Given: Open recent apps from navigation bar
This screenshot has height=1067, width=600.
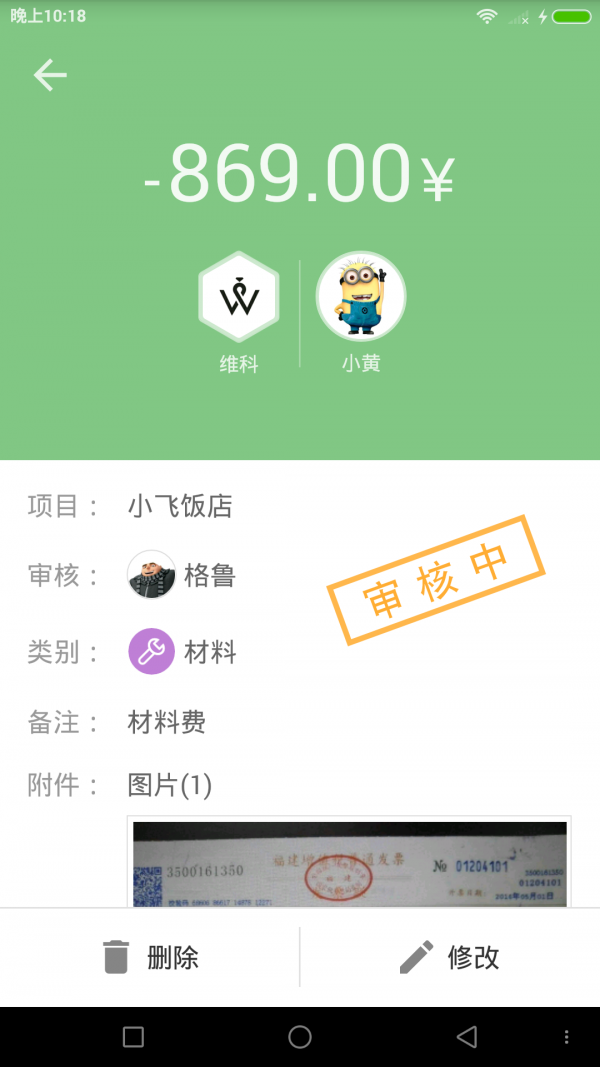Looking at the screenshot, I should point(133,1037).
